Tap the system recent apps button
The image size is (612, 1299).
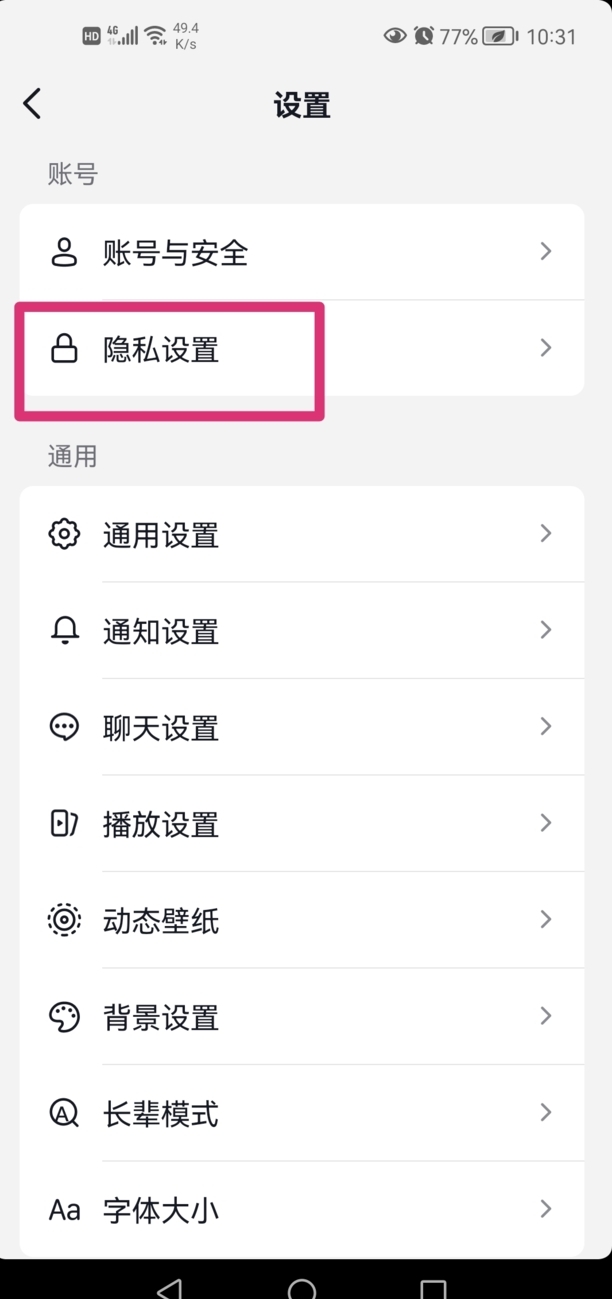coord(433,1288)
